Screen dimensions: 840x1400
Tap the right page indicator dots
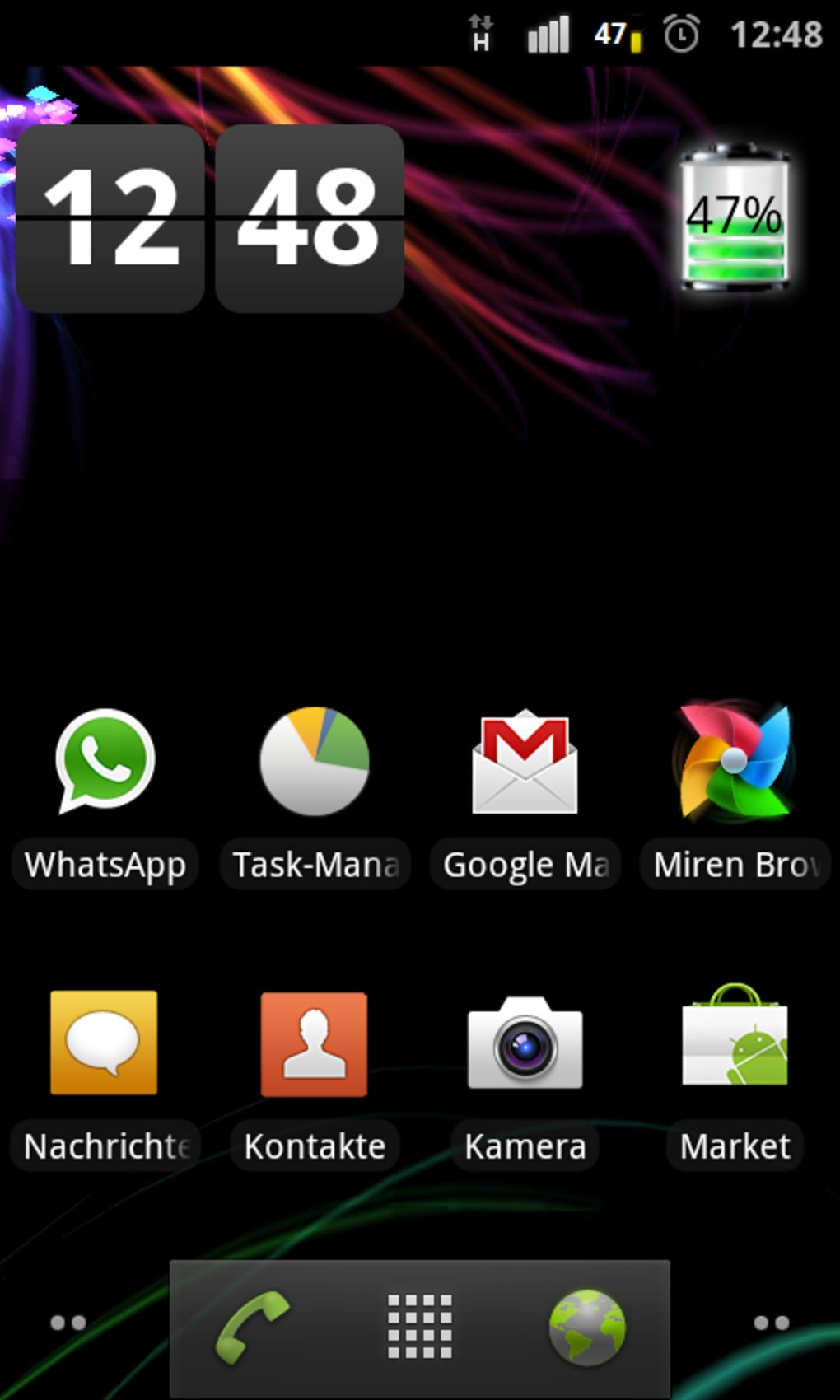tap(772, 1323)
